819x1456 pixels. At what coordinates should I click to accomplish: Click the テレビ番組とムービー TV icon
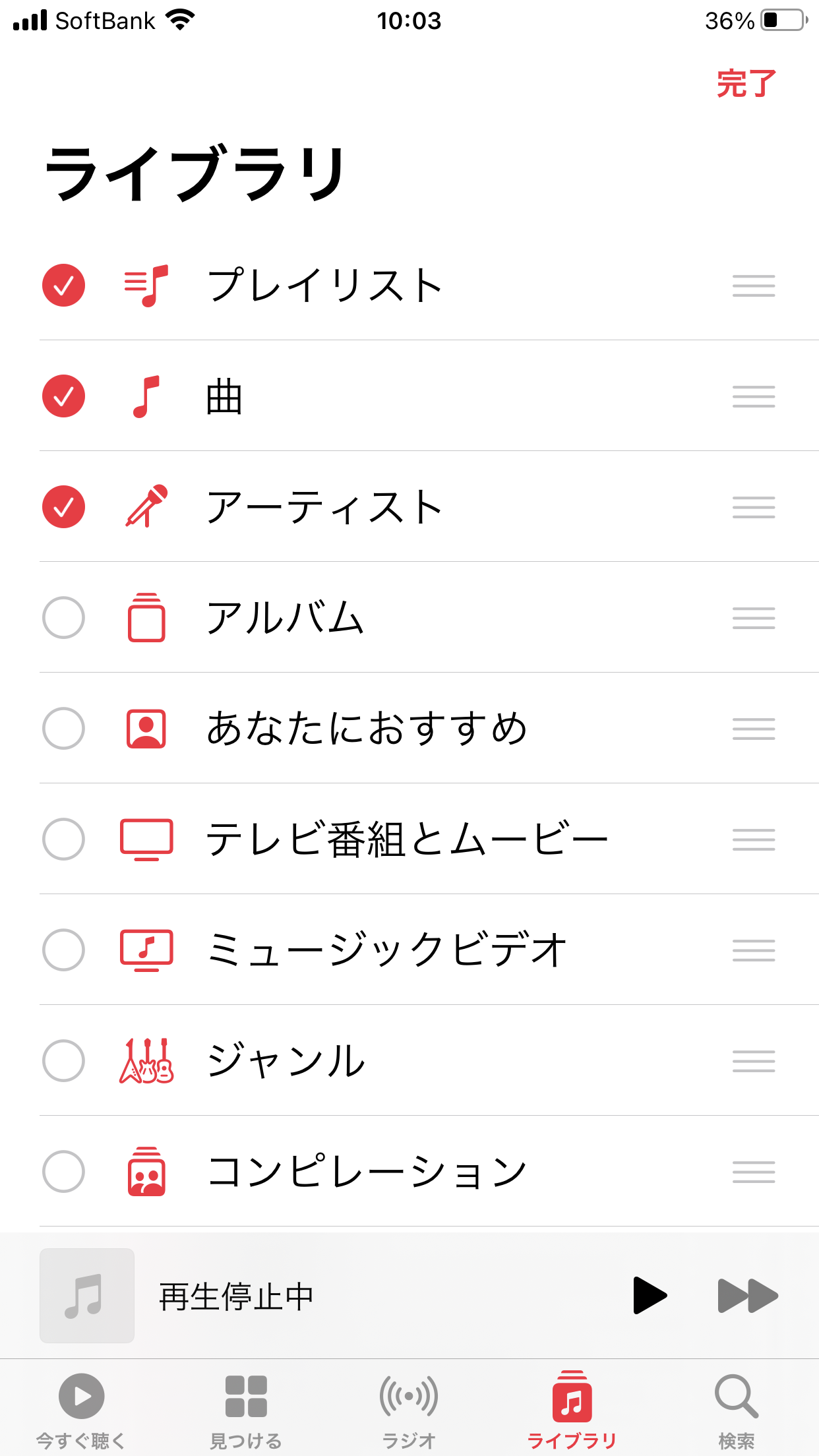pos(146,839)
